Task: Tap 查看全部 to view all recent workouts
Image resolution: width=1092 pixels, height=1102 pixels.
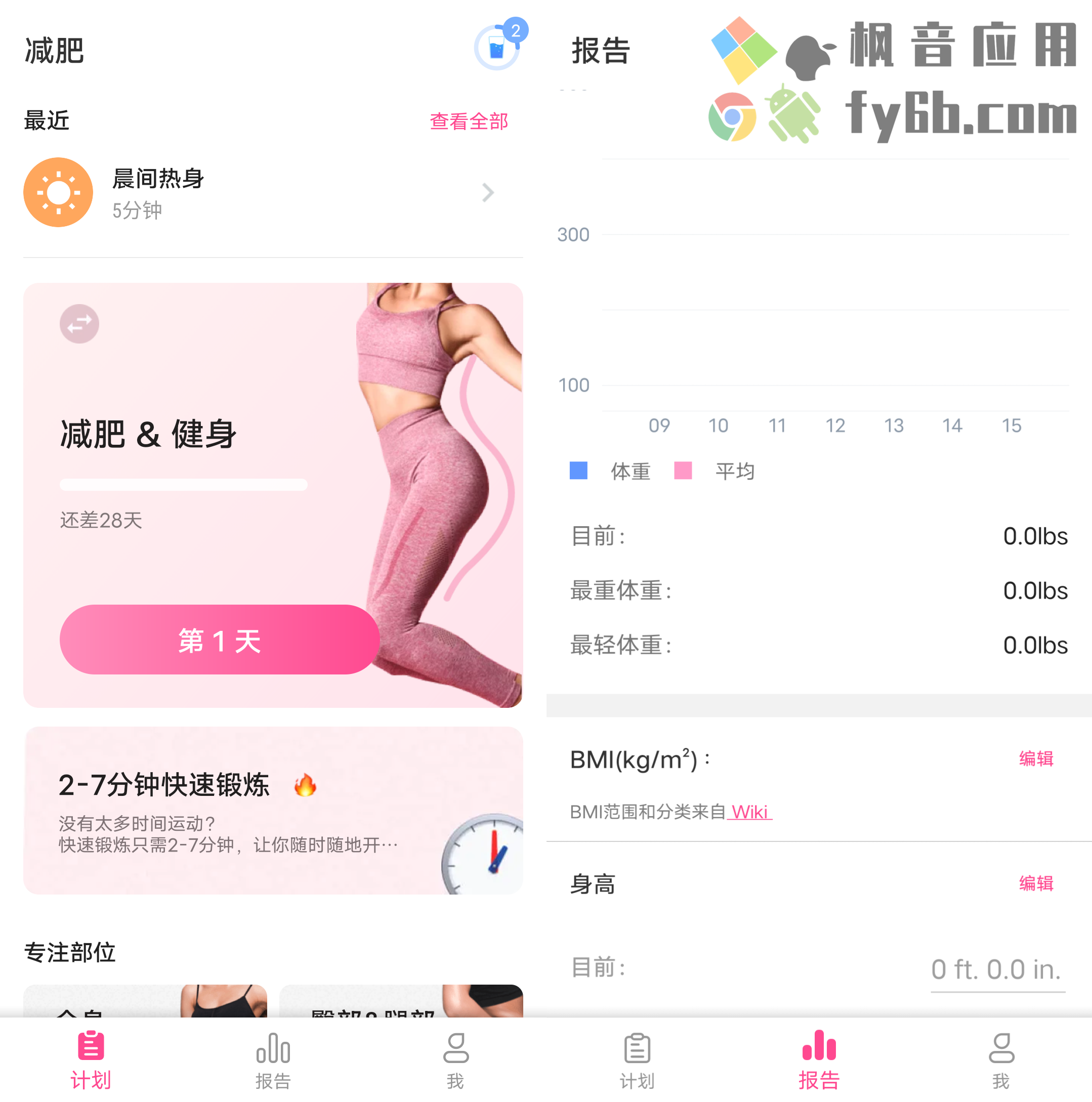Action: pyautogui.click(x=469, y=121)
